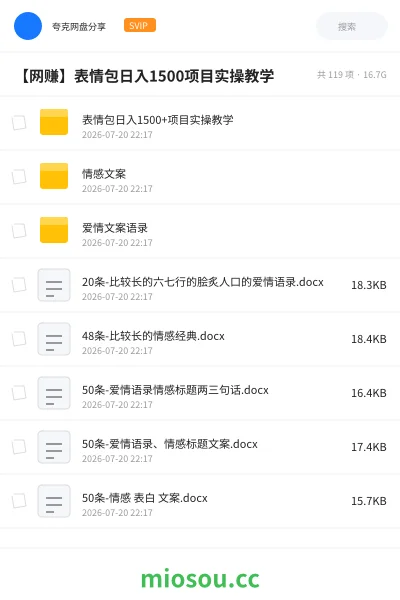Select the checkbox for the 情感文案 folder
This screenshot has height=600, width=400.
[19, 177]
